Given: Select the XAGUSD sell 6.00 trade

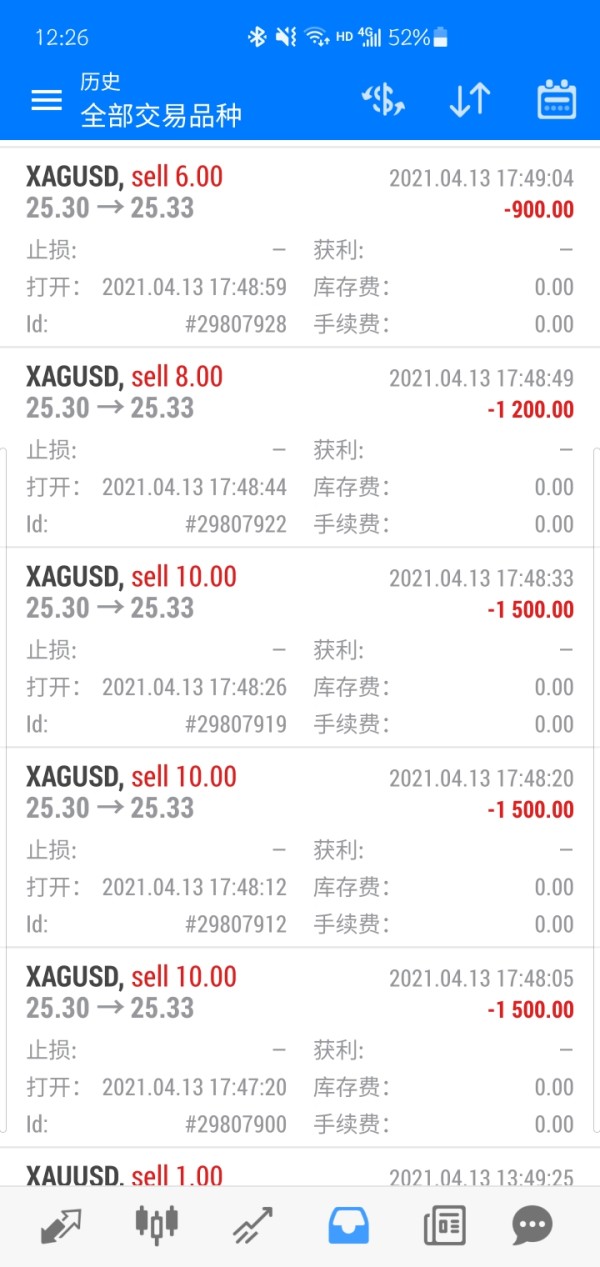Looking at the screenshot, I should (300, 248).
